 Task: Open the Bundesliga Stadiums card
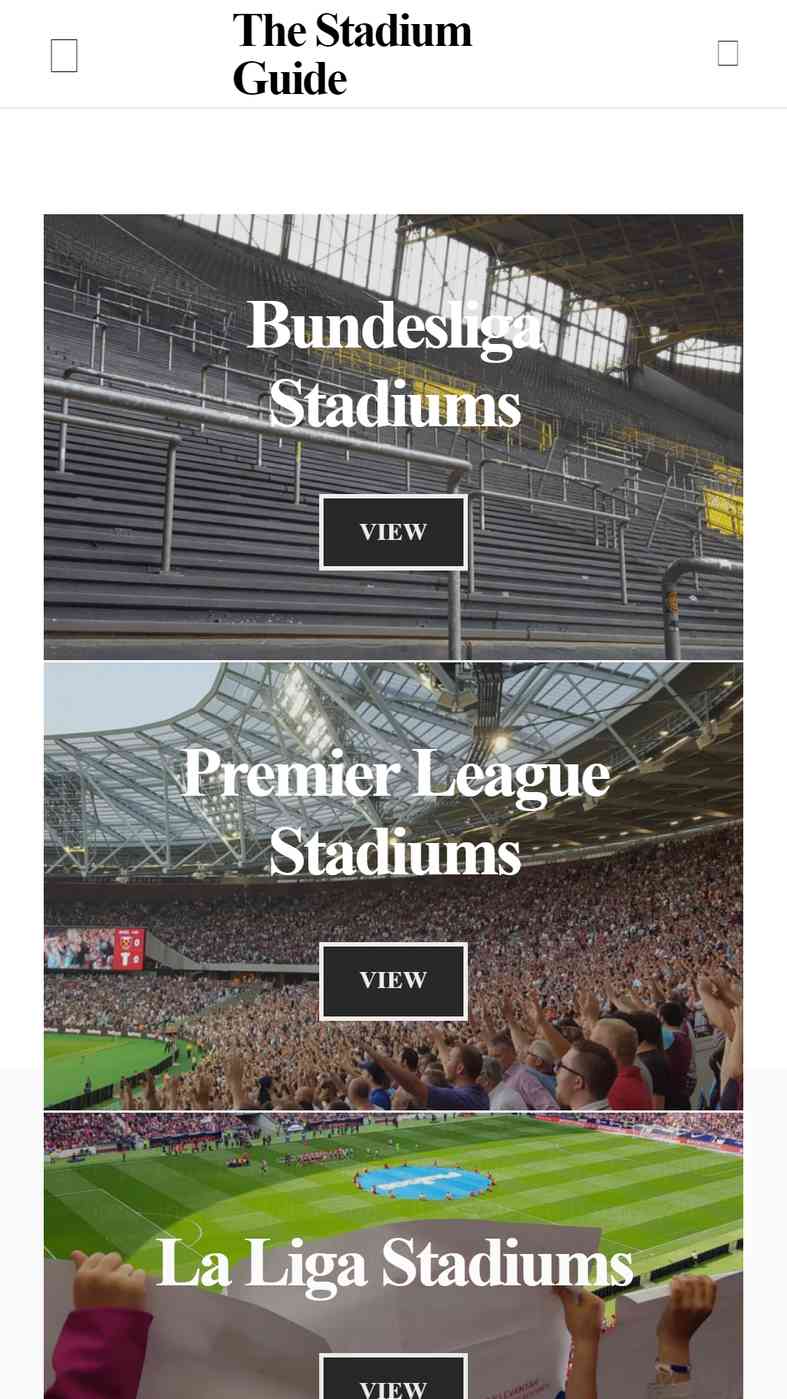click(x=393, y=436)
